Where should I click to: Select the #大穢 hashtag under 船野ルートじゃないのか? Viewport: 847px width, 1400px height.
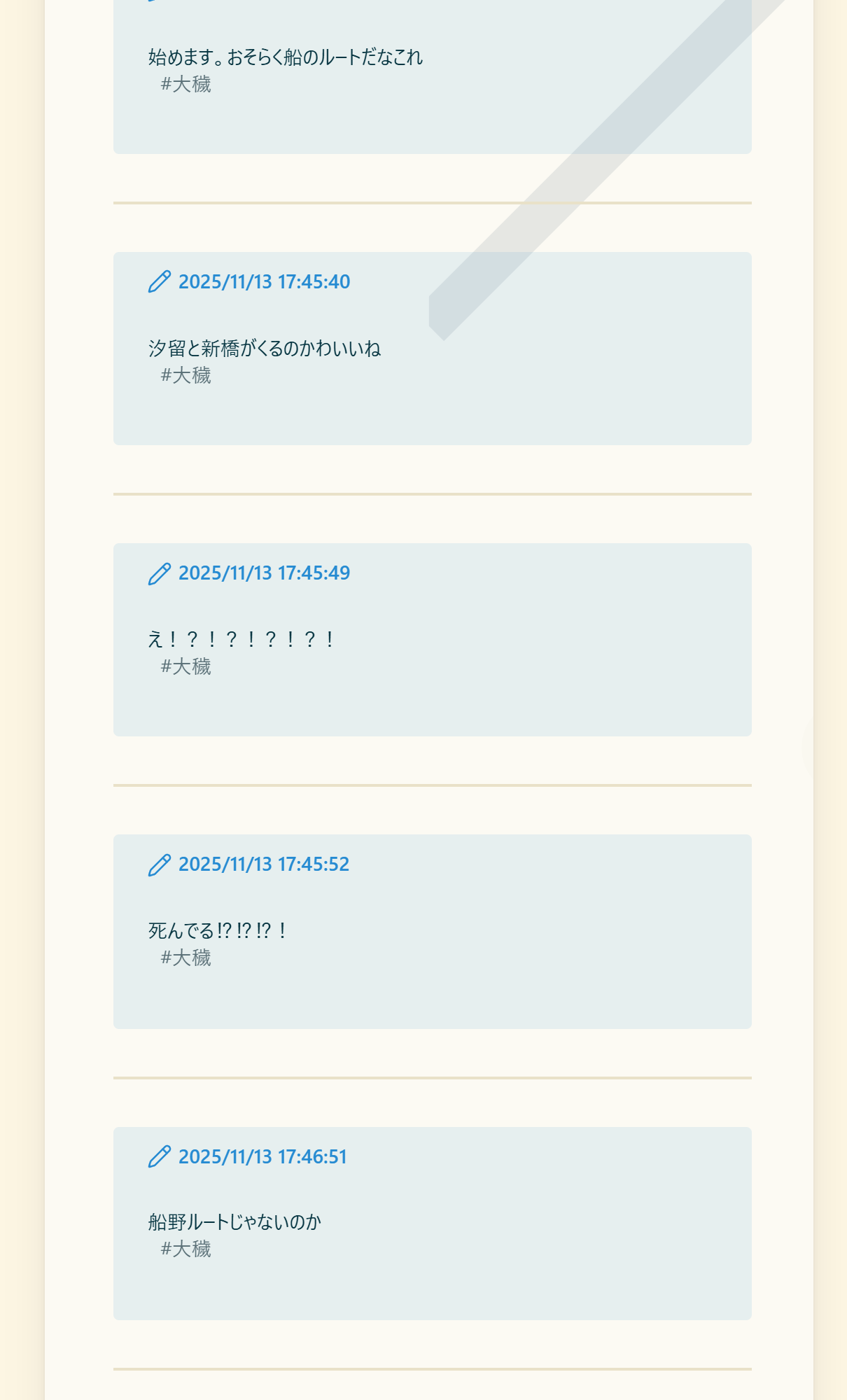click(185, 1249)
